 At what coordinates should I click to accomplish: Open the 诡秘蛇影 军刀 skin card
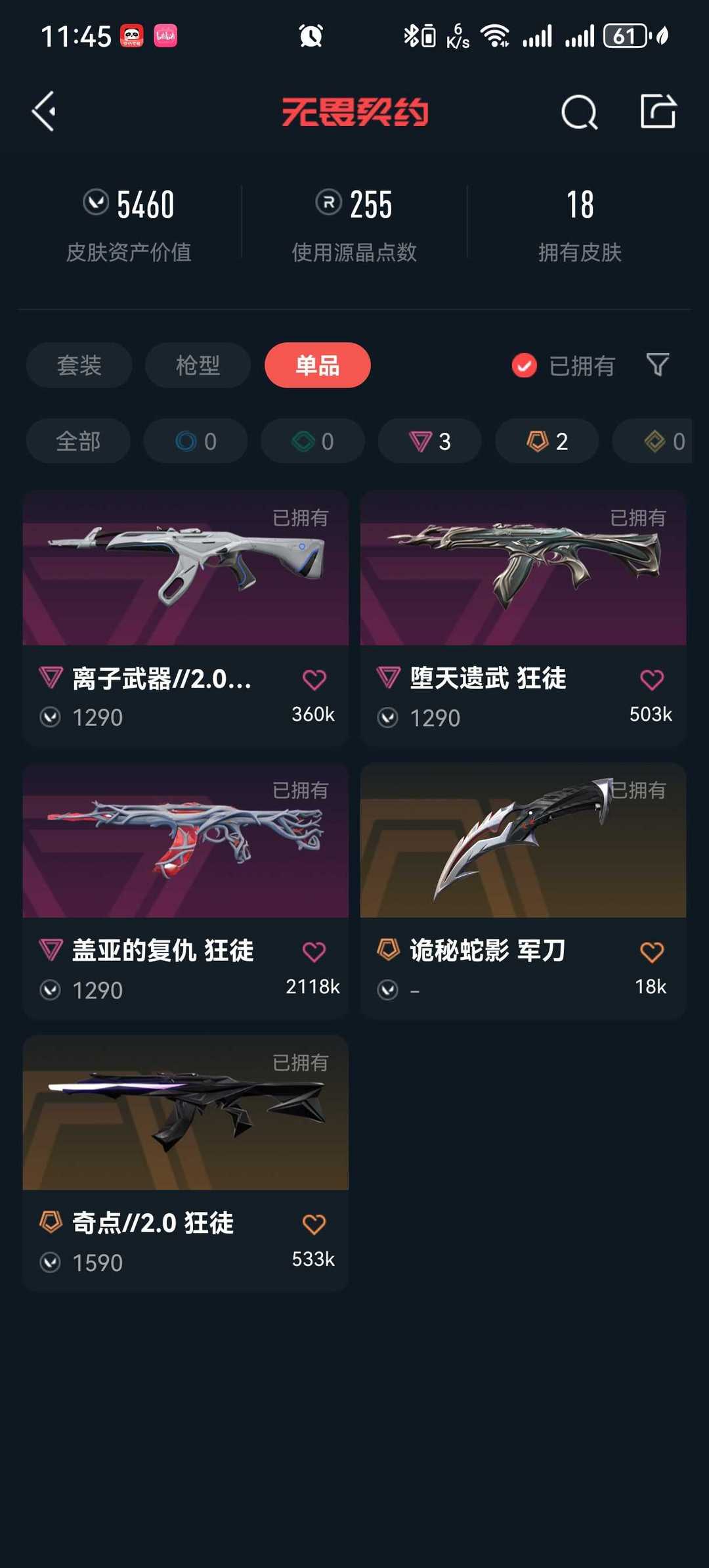523,891
